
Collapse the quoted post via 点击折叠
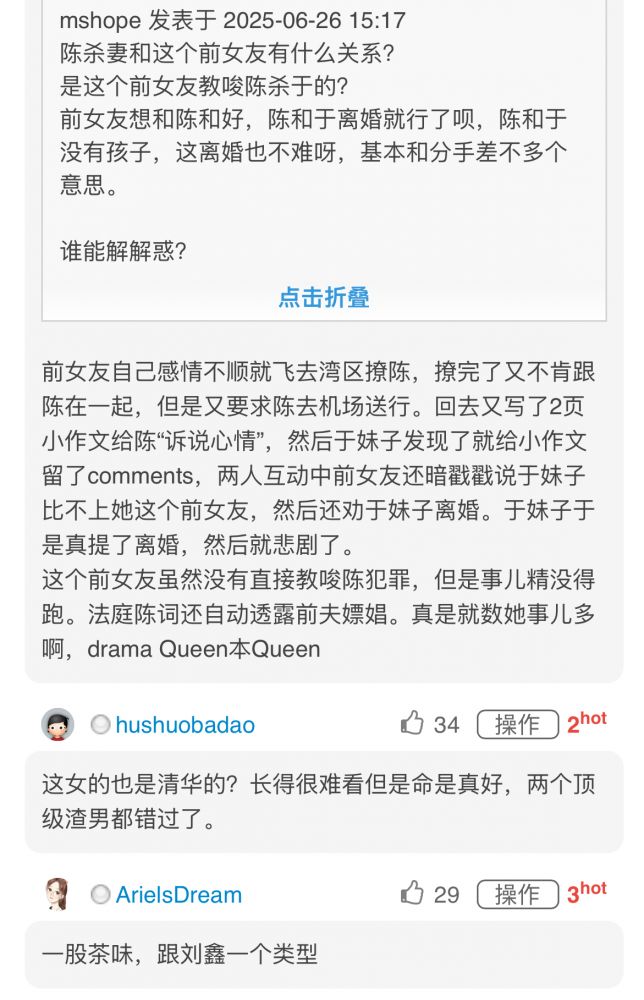323,297
